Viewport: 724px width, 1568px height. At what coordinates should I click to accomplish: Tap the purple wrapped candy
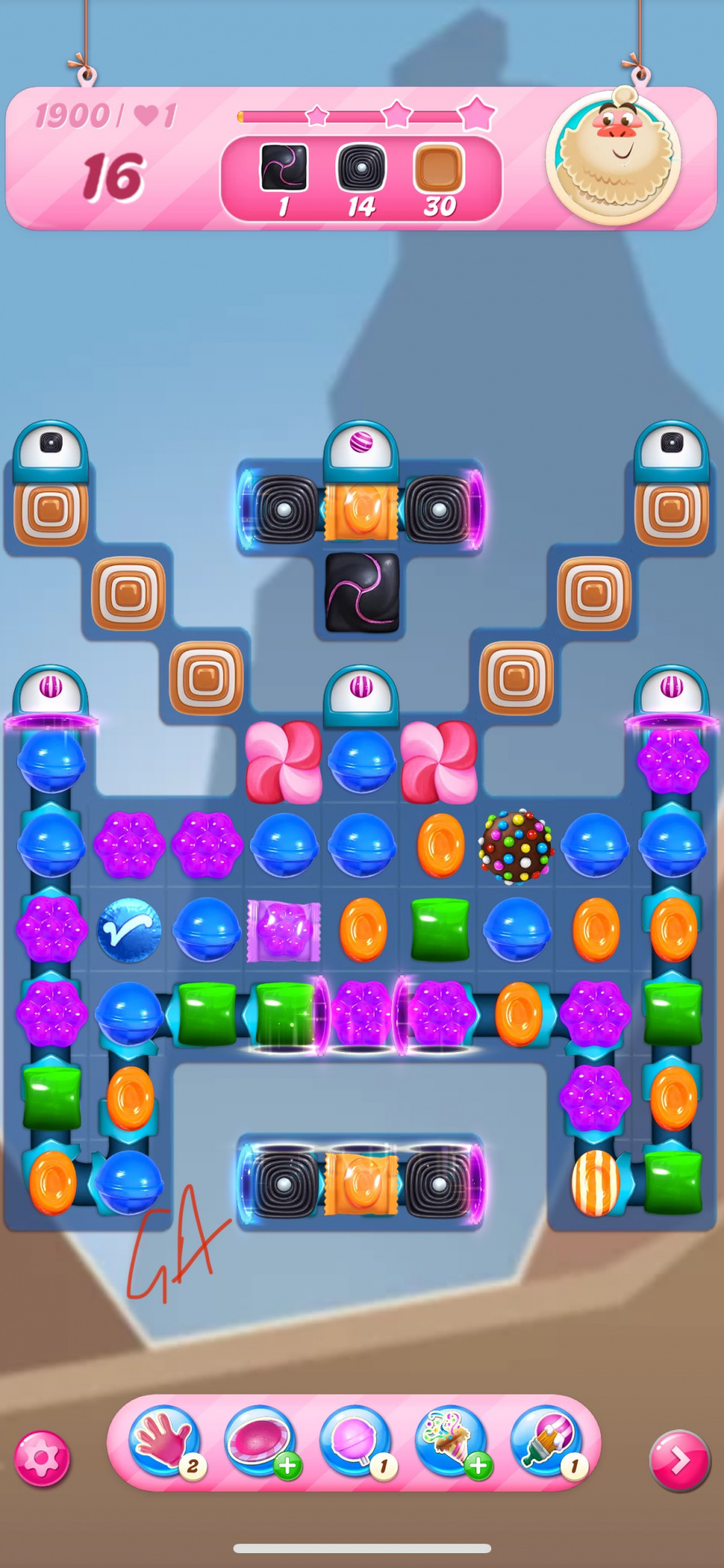click(284, 931)
